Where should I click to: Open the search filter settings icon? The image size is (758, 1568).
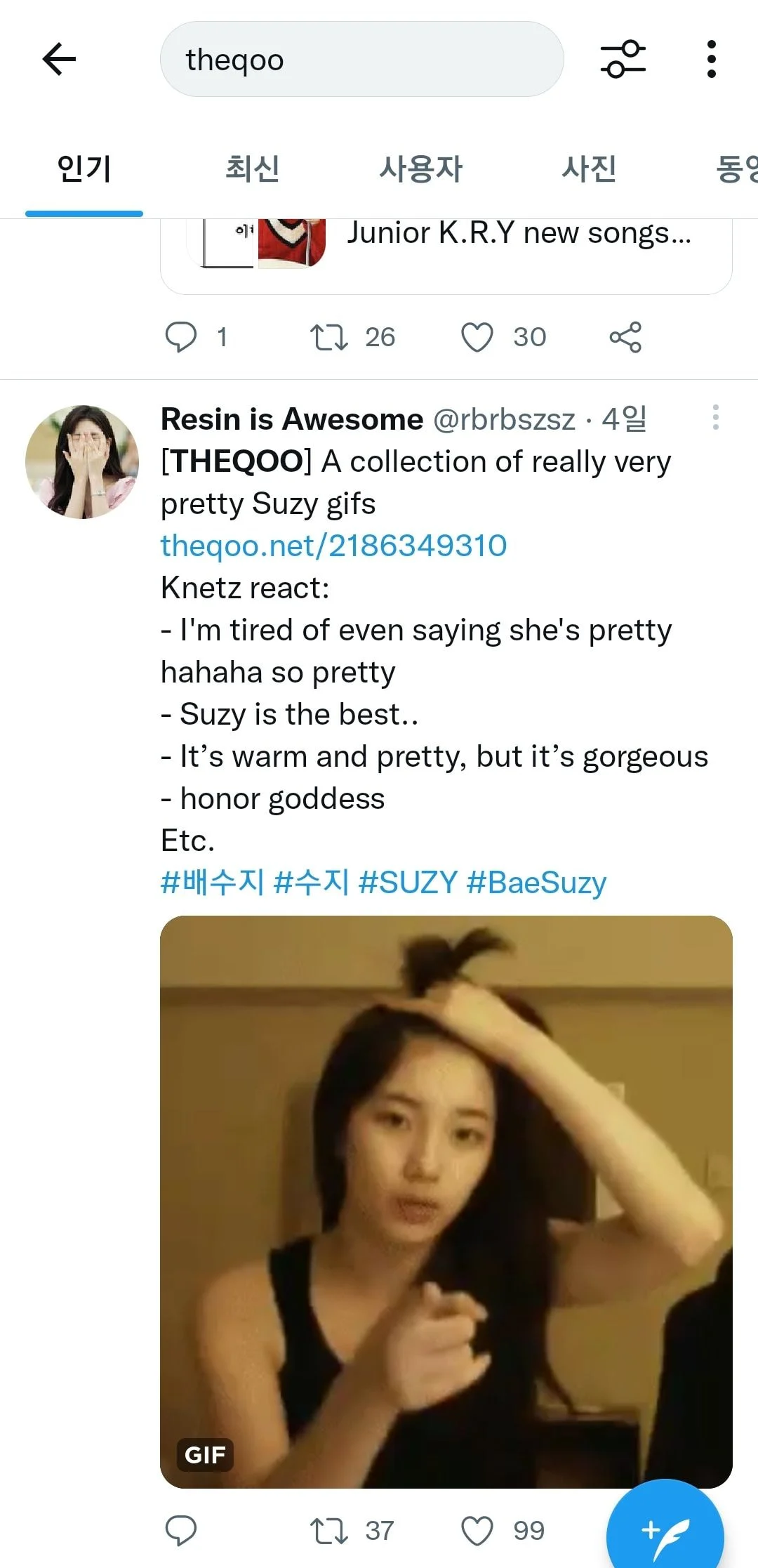tap(623, 59)
